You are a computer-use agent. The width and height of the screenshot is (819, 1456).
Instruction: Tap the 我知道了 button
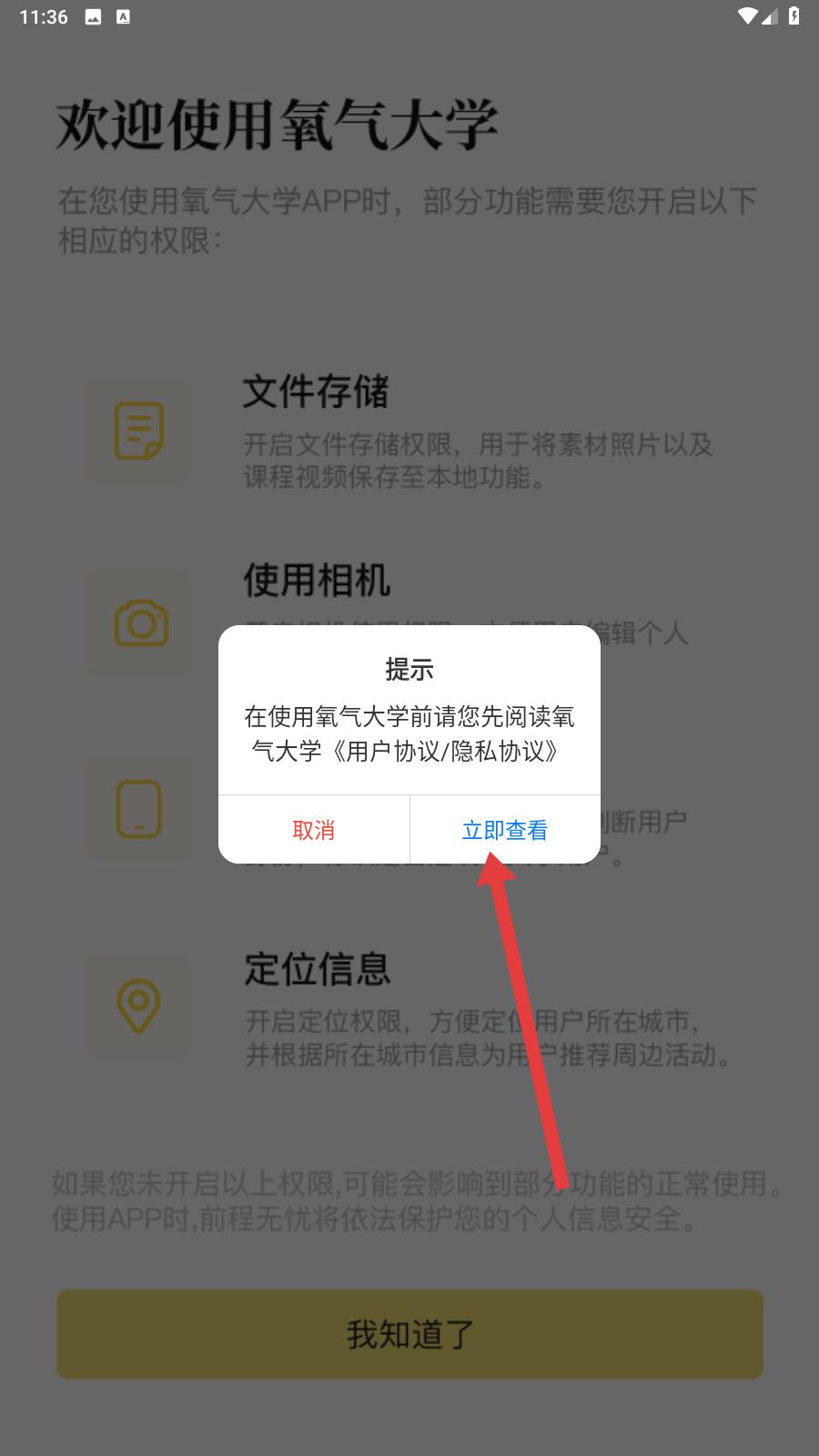click(409, 1334)
